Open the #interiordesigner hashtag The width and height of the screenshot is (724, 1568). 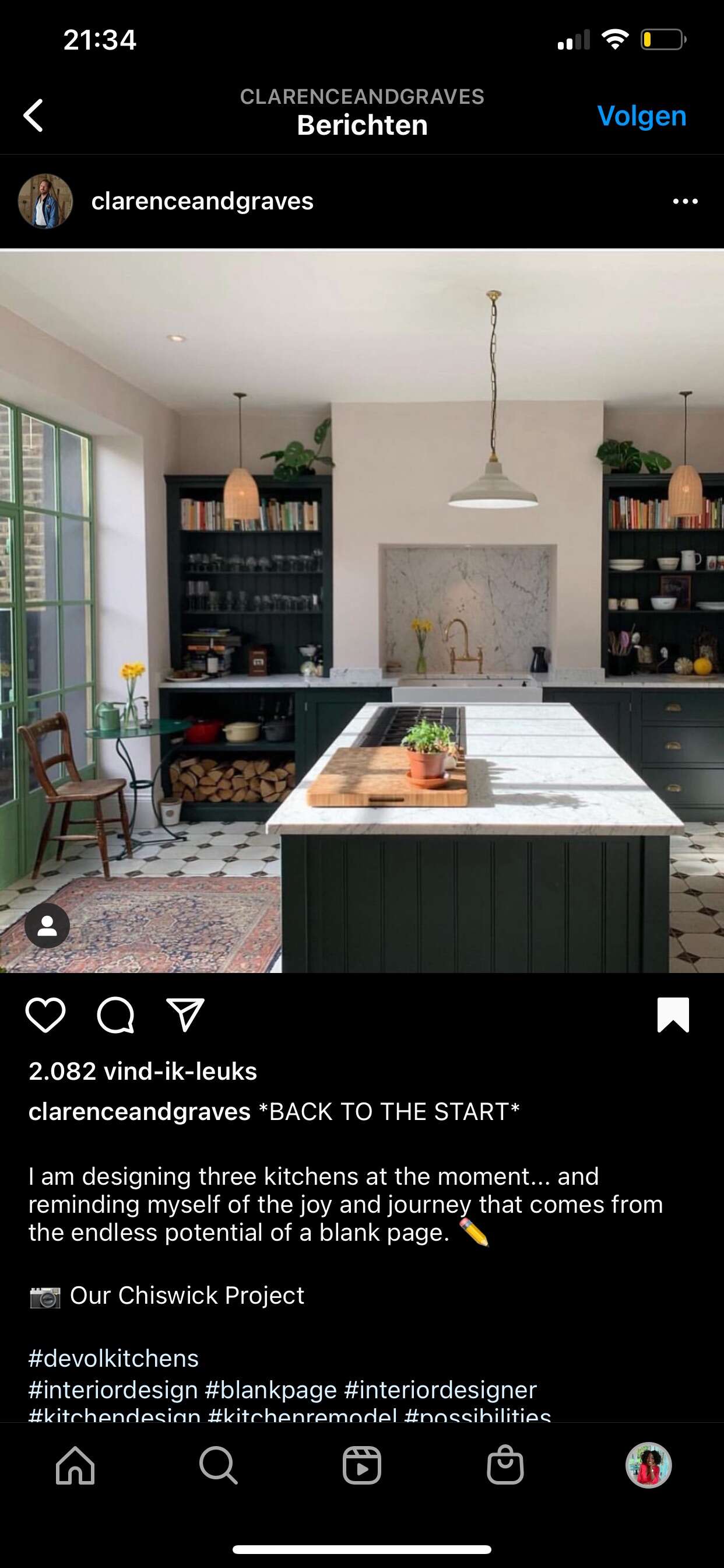pyautogui.click(x=441, y=1389)
